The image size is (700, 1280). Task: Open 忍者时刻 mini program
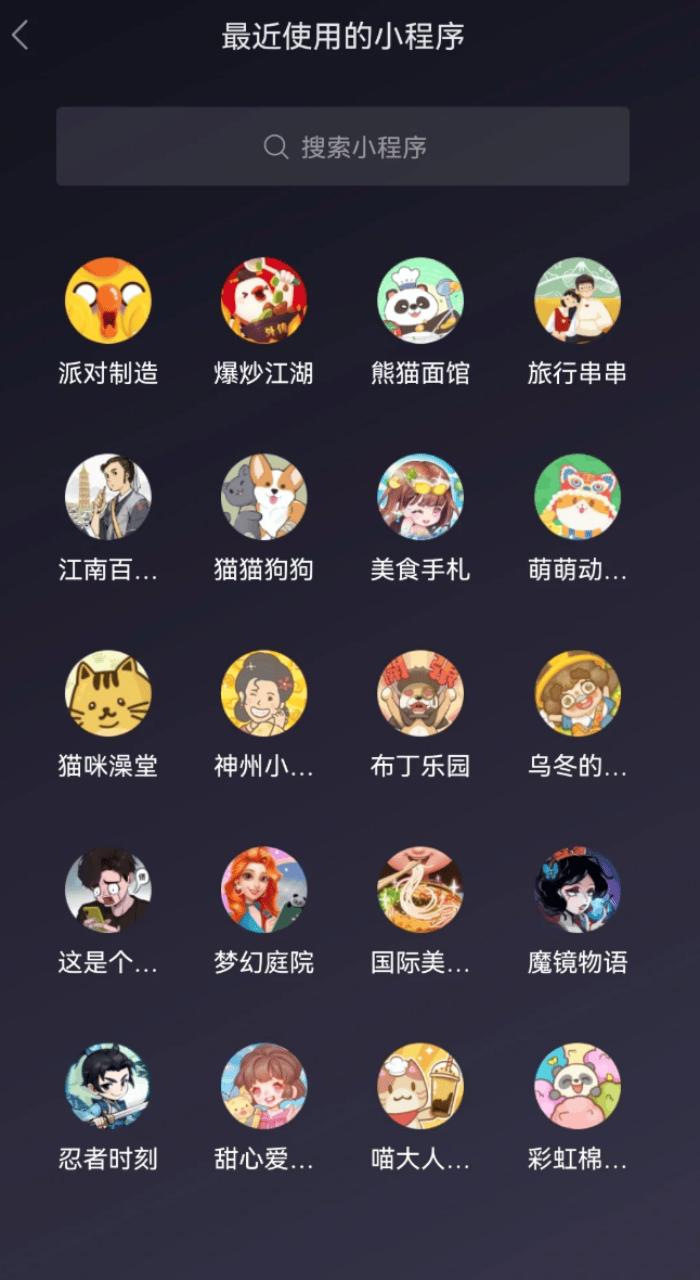pos(108,1086)
